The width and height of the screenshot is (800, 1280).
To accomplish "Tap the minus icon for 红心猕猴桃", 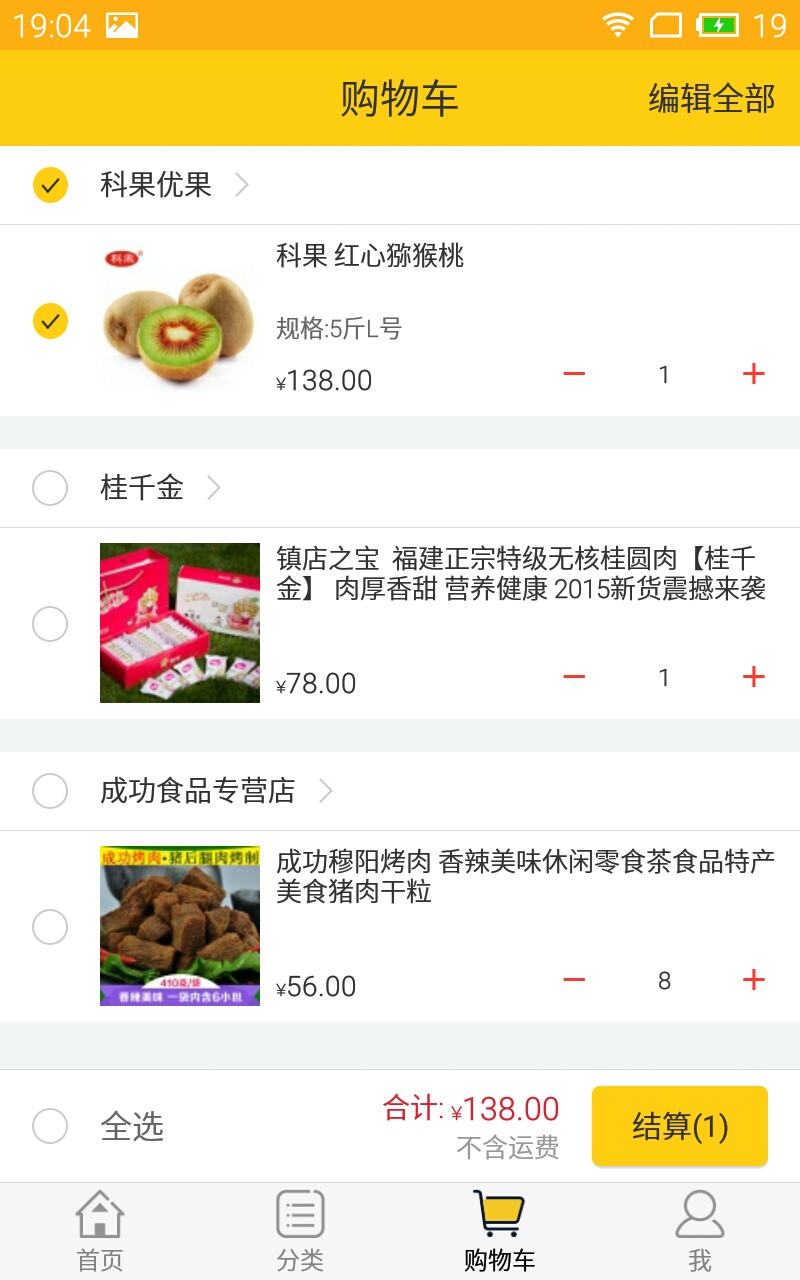I will tap(574, 371).
